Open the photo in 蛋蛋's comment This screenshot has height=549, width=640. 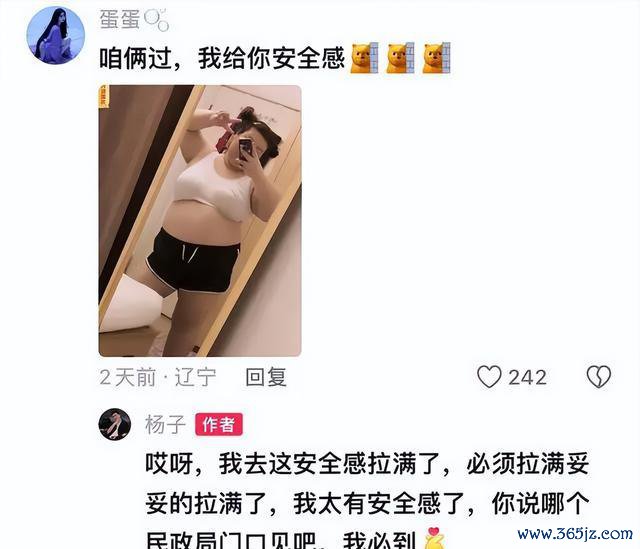tap(199, 221)
